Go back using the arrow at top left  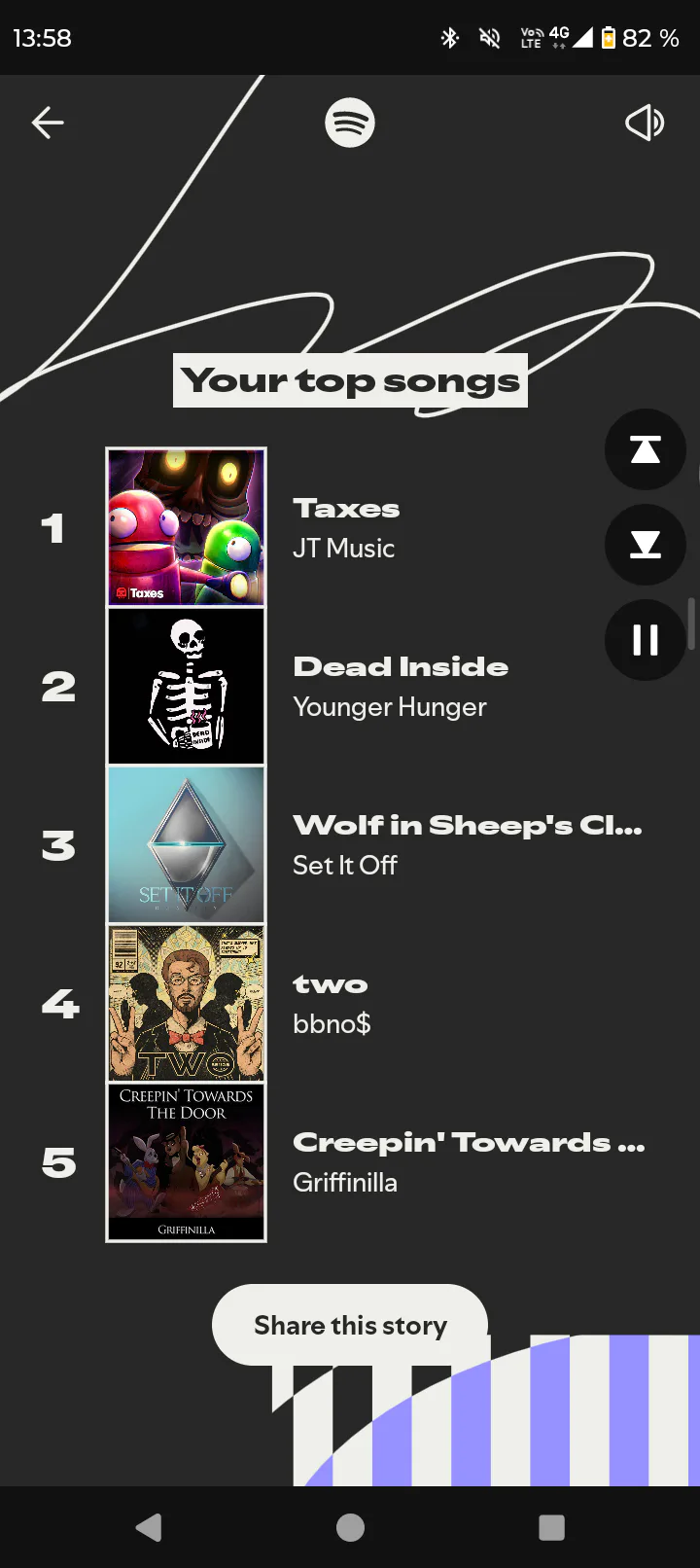(x=47, y=123)
